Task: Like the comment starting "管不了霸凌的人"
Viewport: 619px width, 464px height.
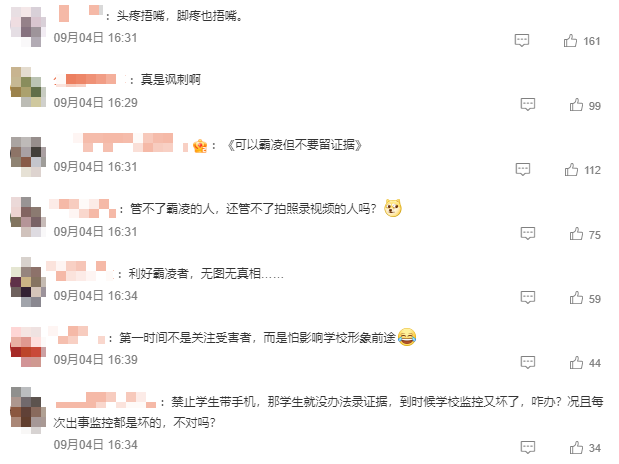Action: pyautogui.click(x=575, y=234)
